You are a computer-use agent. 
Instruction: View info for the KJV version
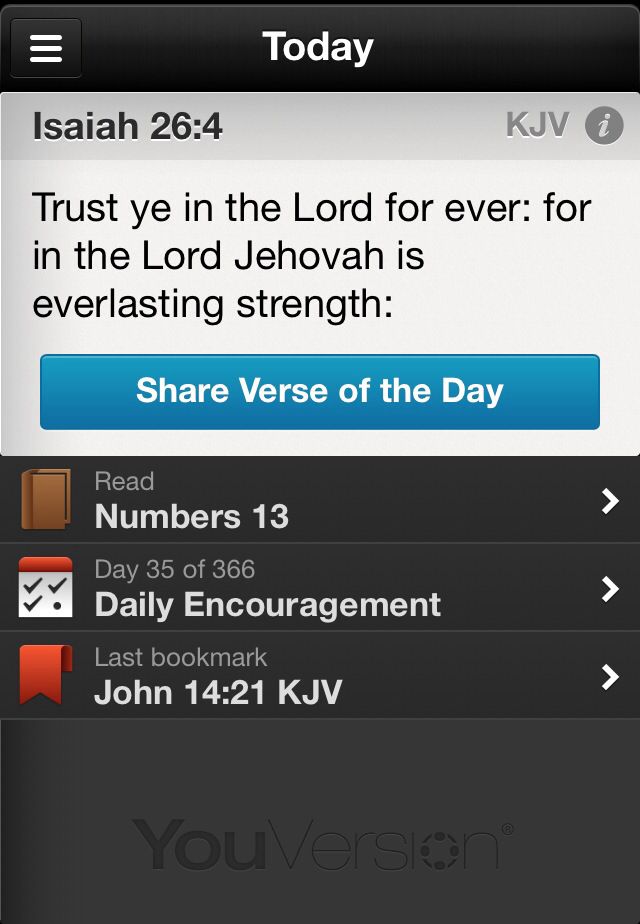point(603,127)
